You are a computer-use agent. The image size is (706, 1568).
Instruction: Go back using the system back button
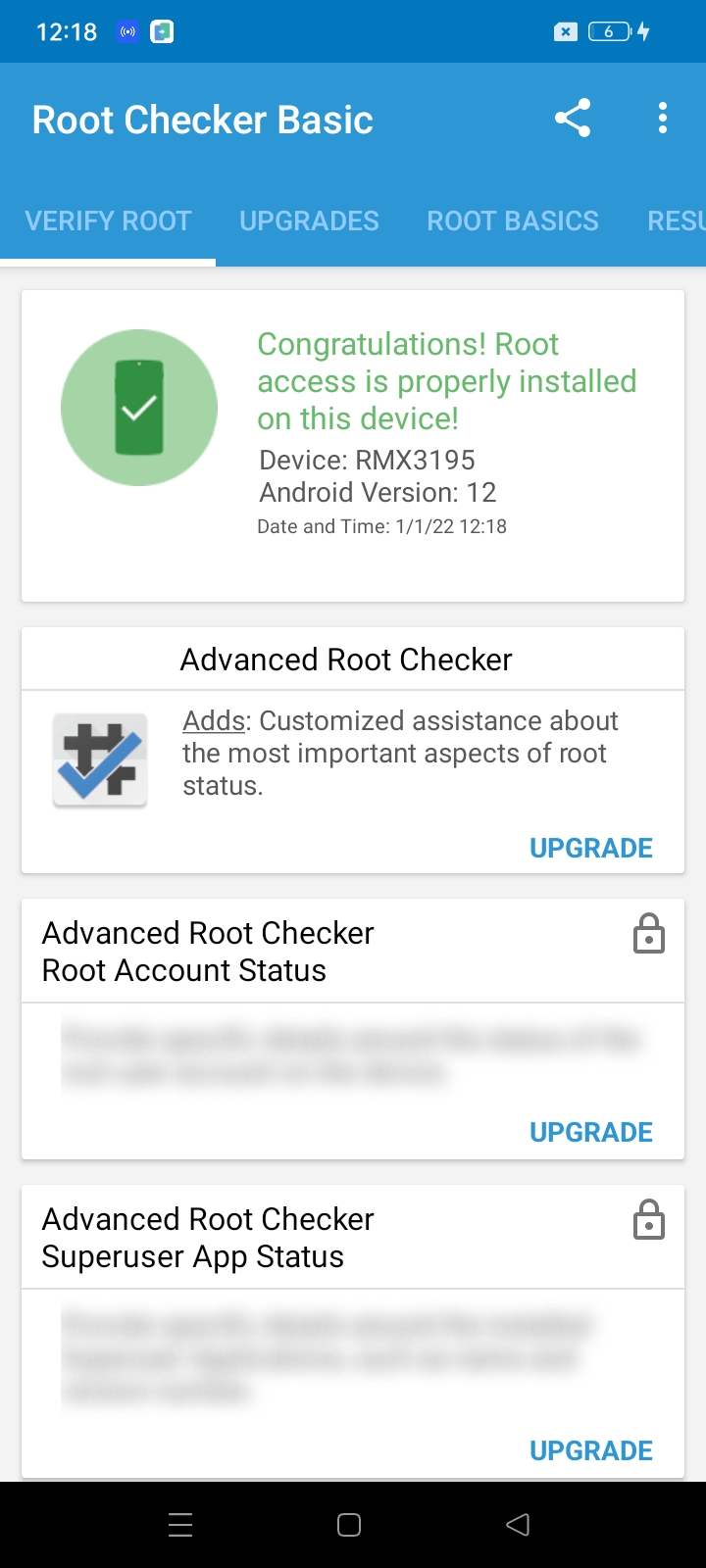coord(518,1524)
